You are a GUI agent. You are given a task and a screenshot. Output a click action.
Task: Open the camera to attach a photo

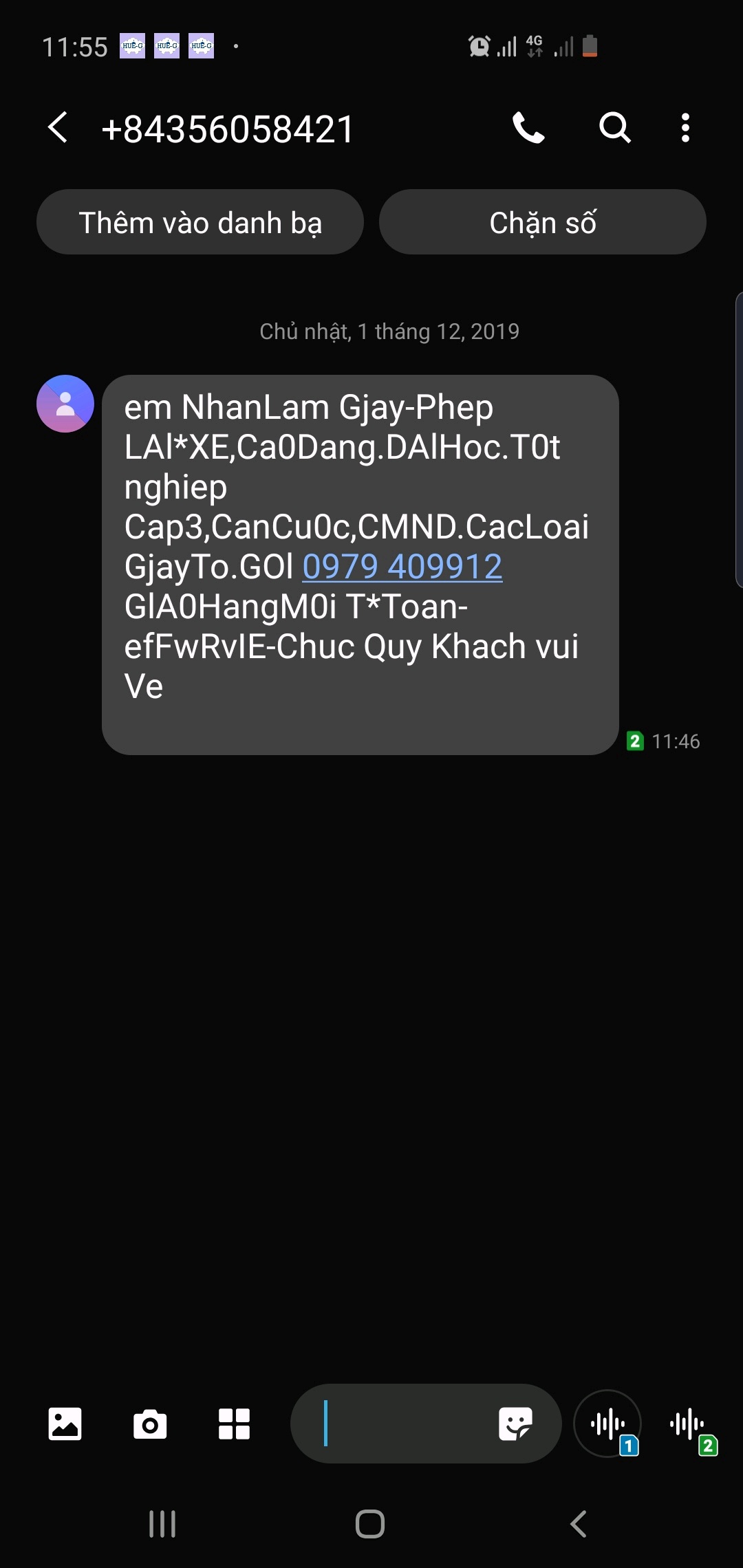[150, 1424]
